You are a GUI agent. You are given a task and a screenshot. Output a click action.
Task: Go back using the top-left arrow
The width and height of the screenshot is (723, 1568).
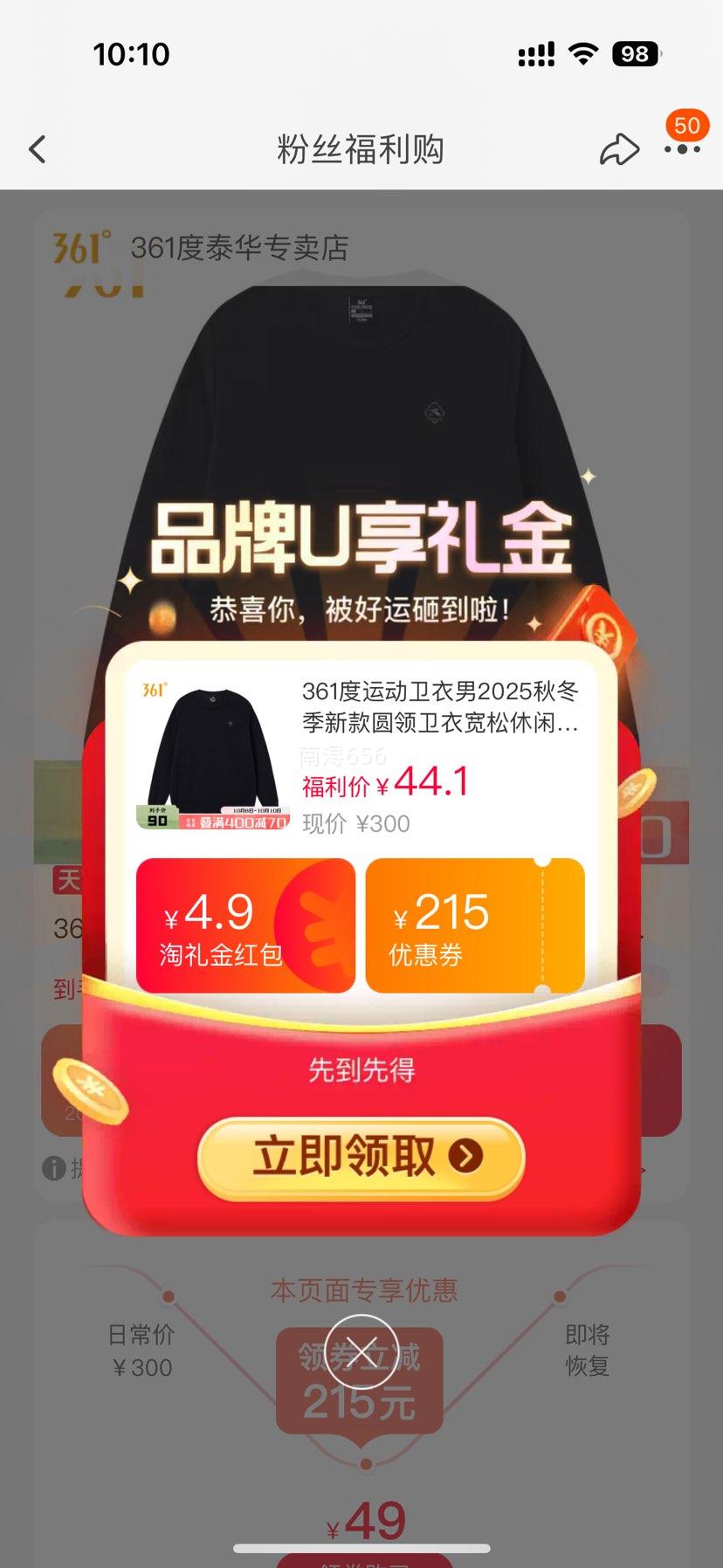tap(38, 149)
